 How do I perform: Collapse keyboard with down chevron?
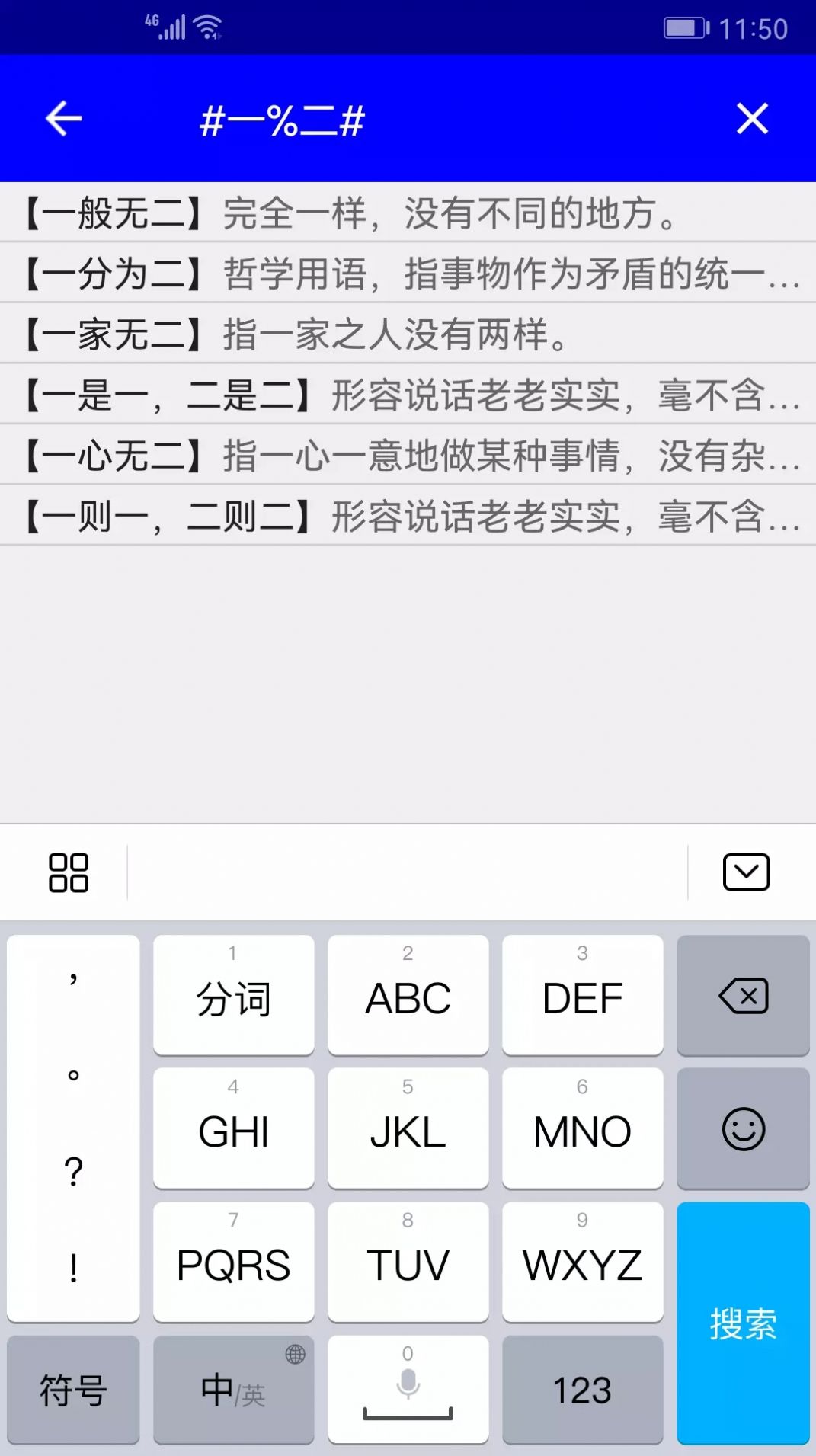pos(745,872)
